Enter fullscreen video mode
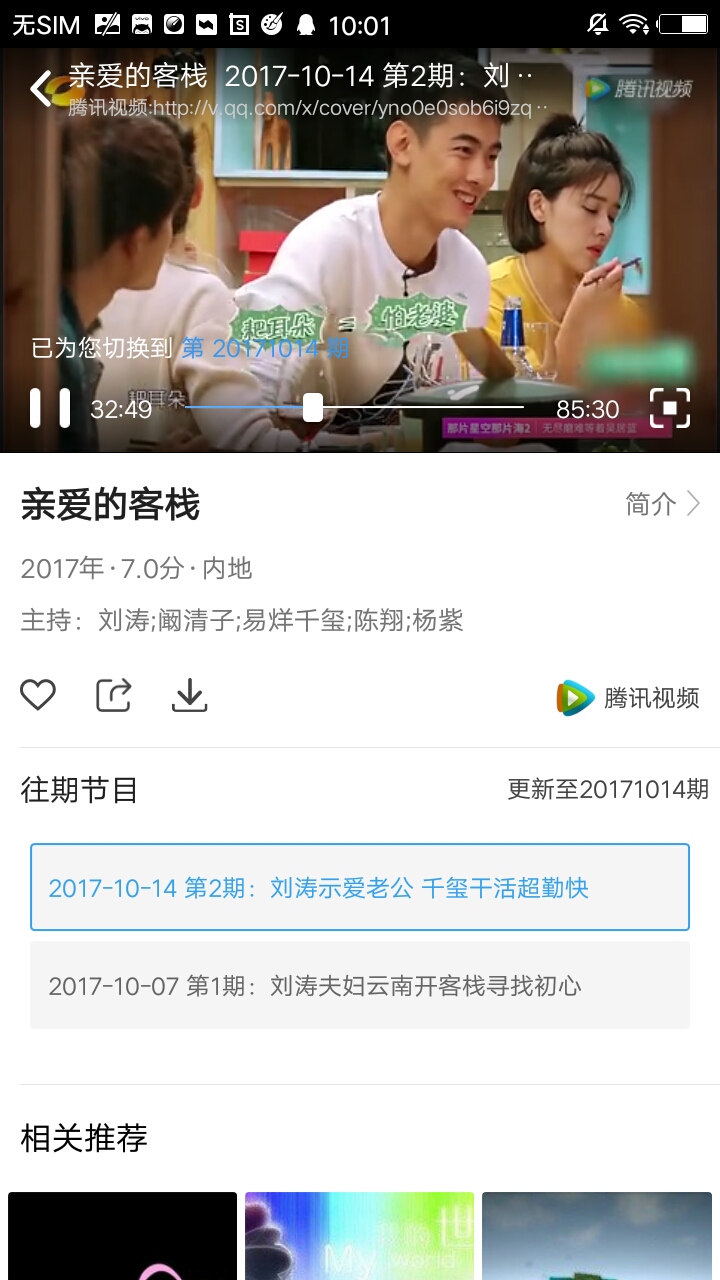720x1280 pixels. (x=669, y=409)
